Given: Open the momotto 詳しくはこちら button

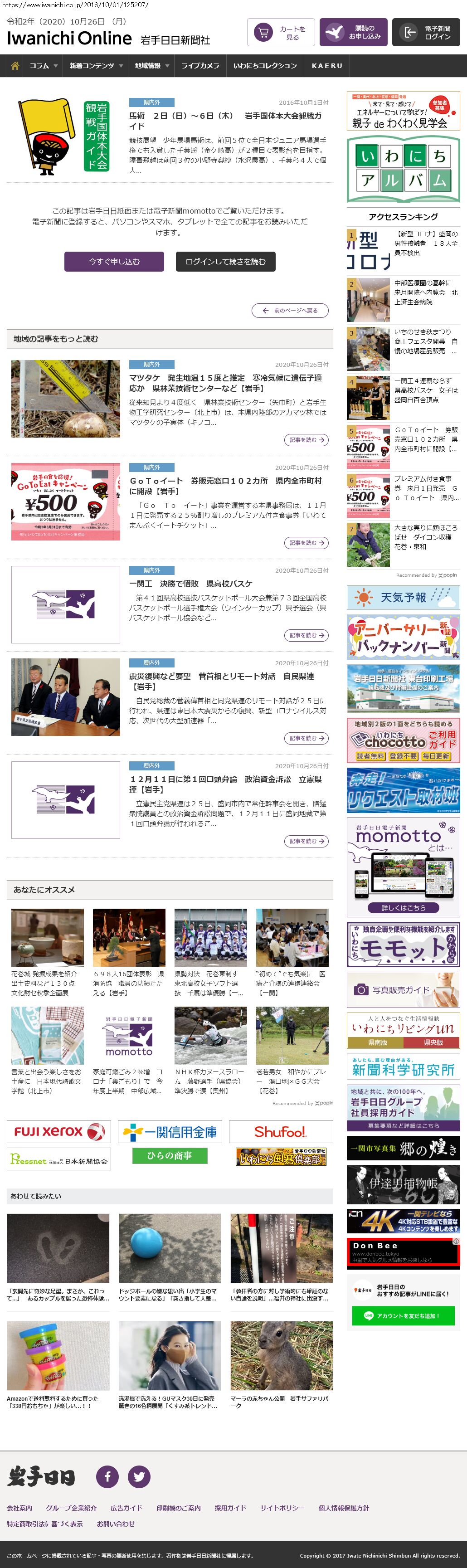Looking at the screenshot, I should [403, 908].
